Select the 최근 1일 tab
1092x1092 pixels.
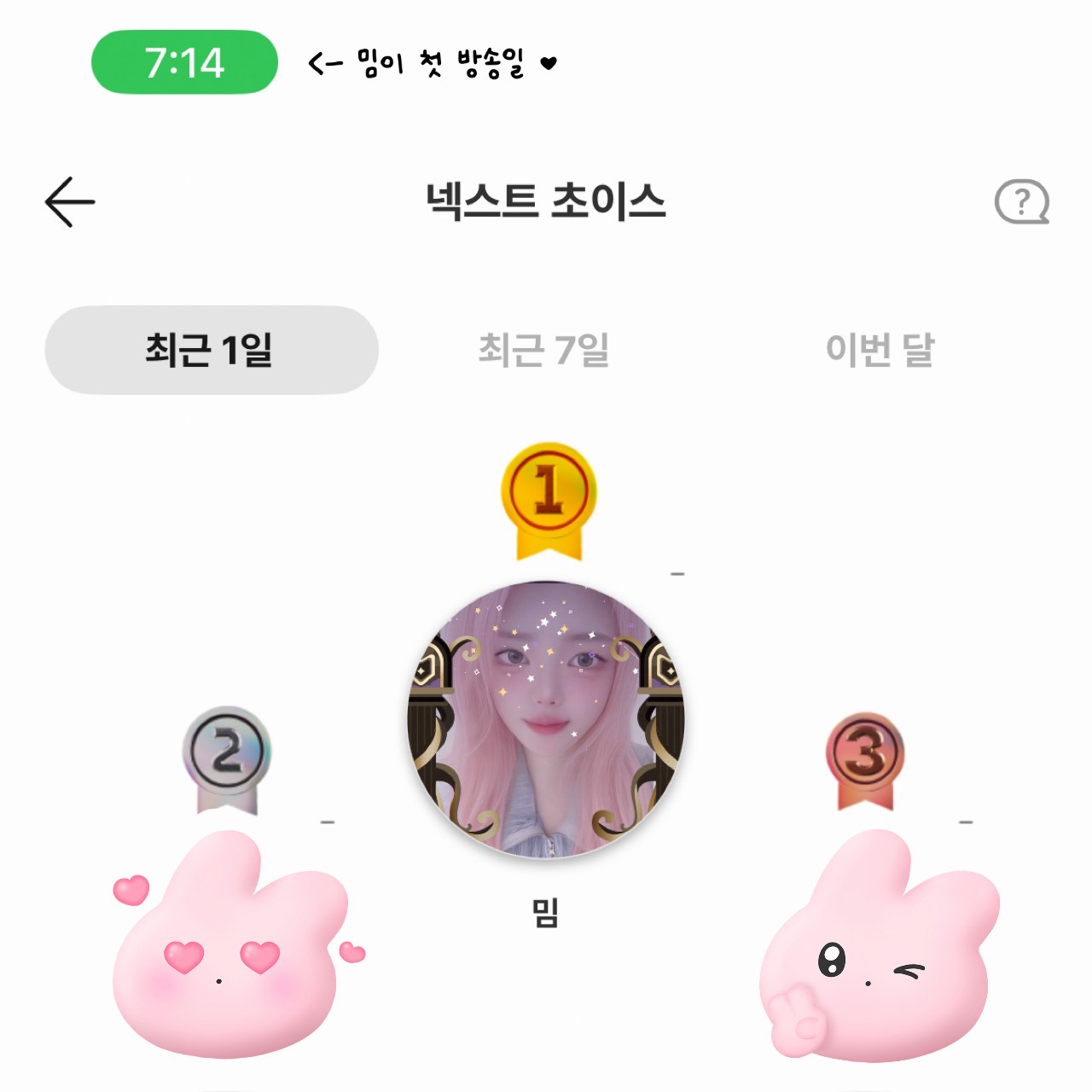[211, 350]
